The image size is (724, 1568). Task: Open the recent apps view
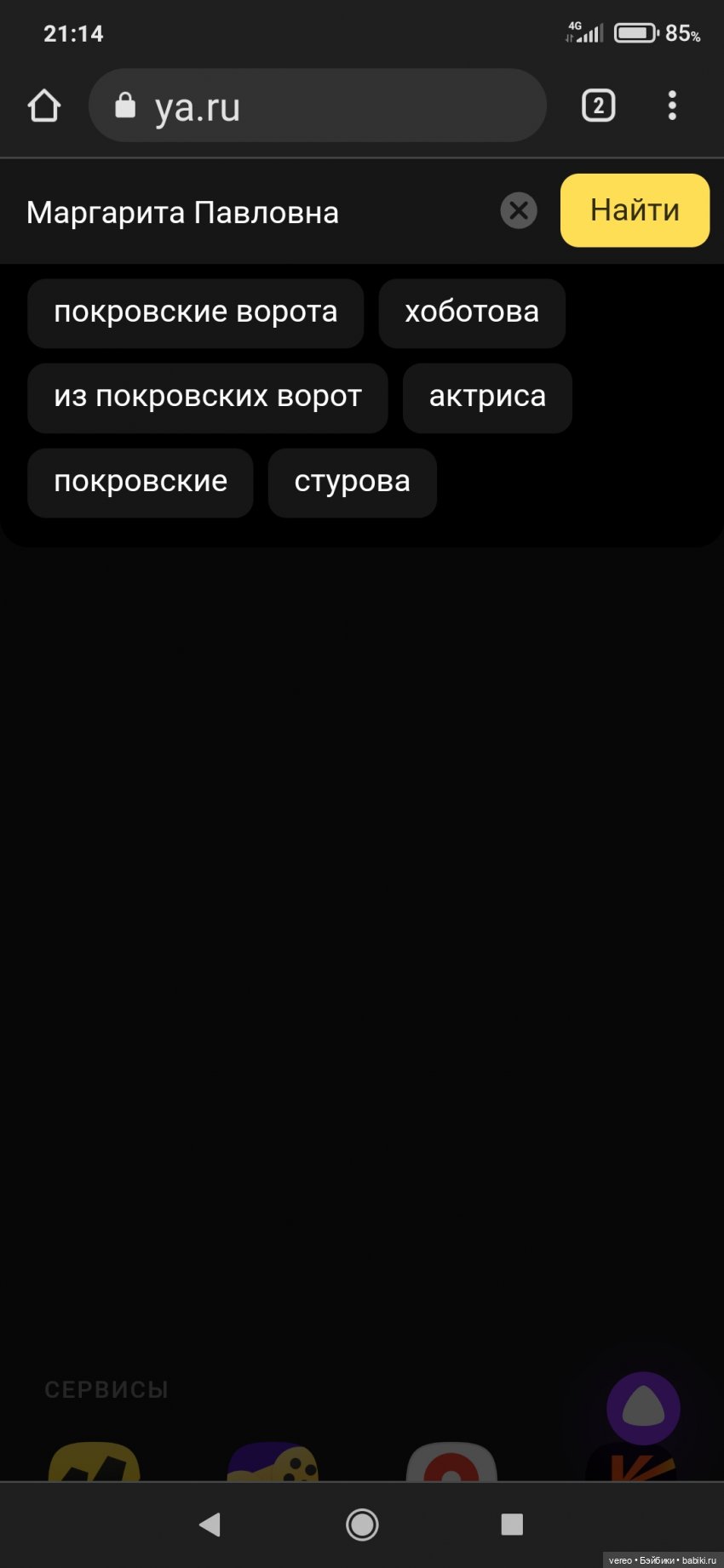pyautogui.click(x=512, y=1524)
